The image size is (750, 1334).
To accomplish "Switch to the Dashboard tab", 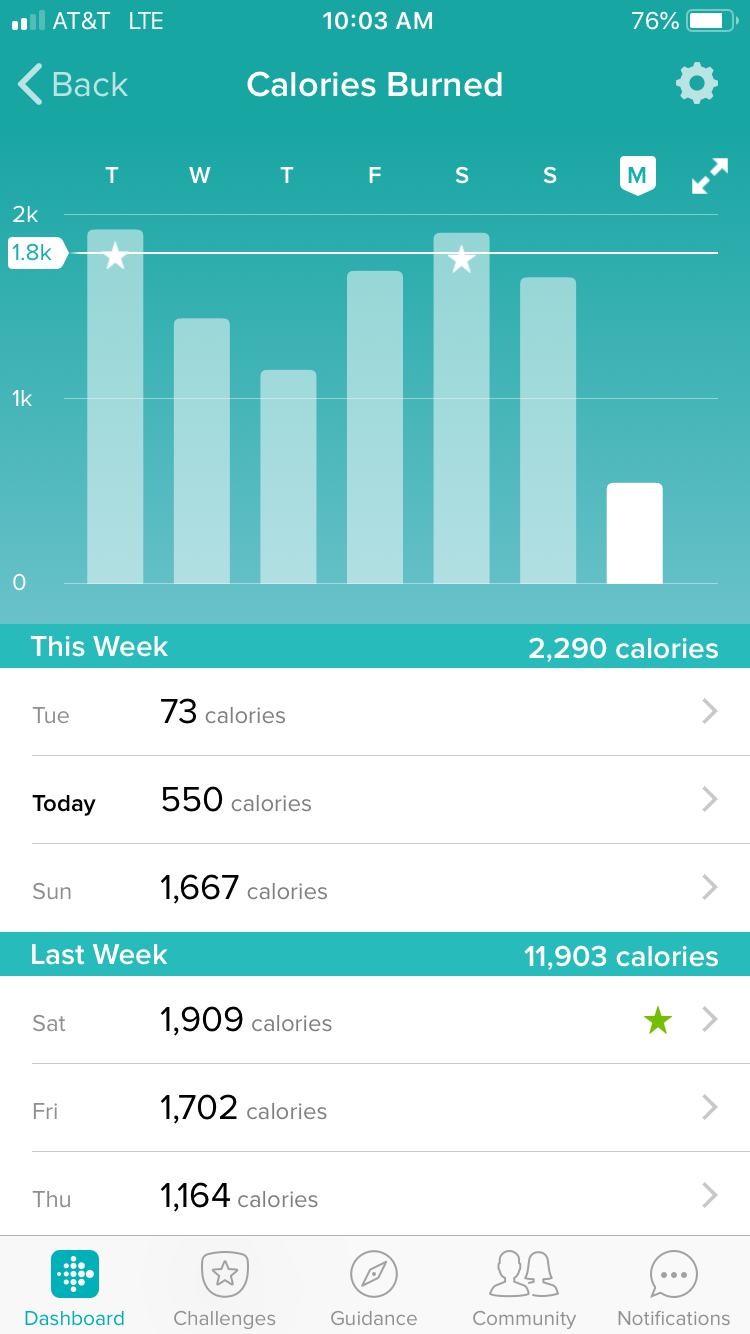I will tap(75, 1287).
